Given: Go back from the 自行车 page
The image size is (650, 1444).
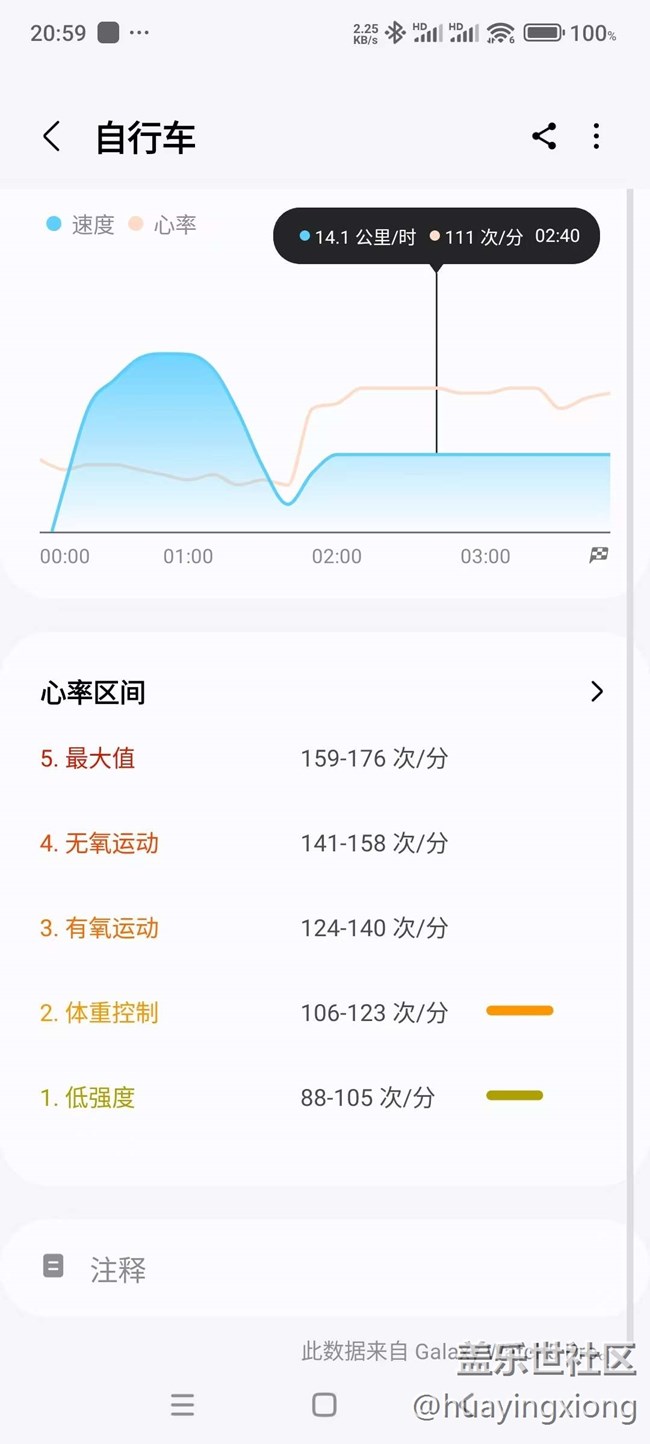Looking at the screenshot, I should point(52,137).
